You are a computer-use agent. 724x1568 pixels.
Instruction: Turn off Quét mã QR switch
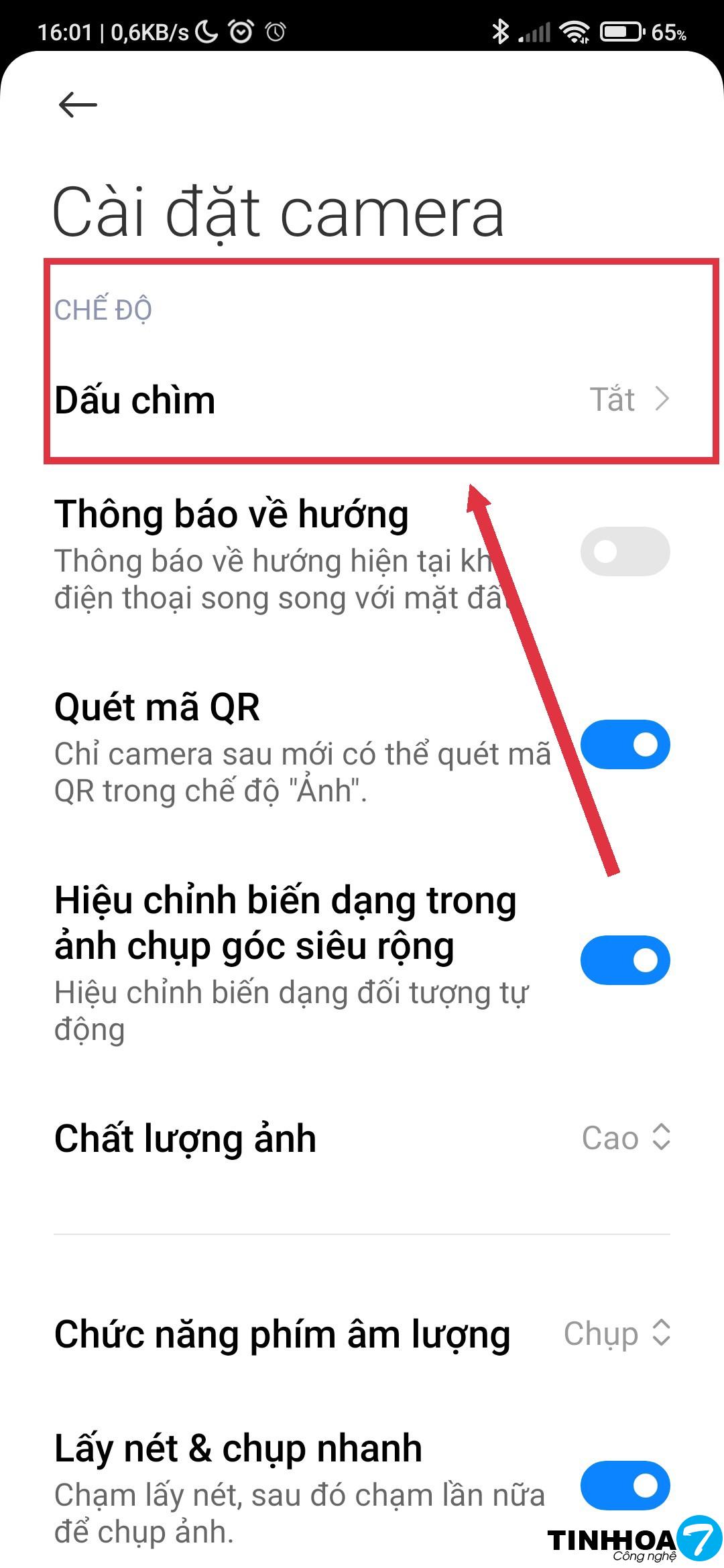pyautogui.click(x=625, y=744)
